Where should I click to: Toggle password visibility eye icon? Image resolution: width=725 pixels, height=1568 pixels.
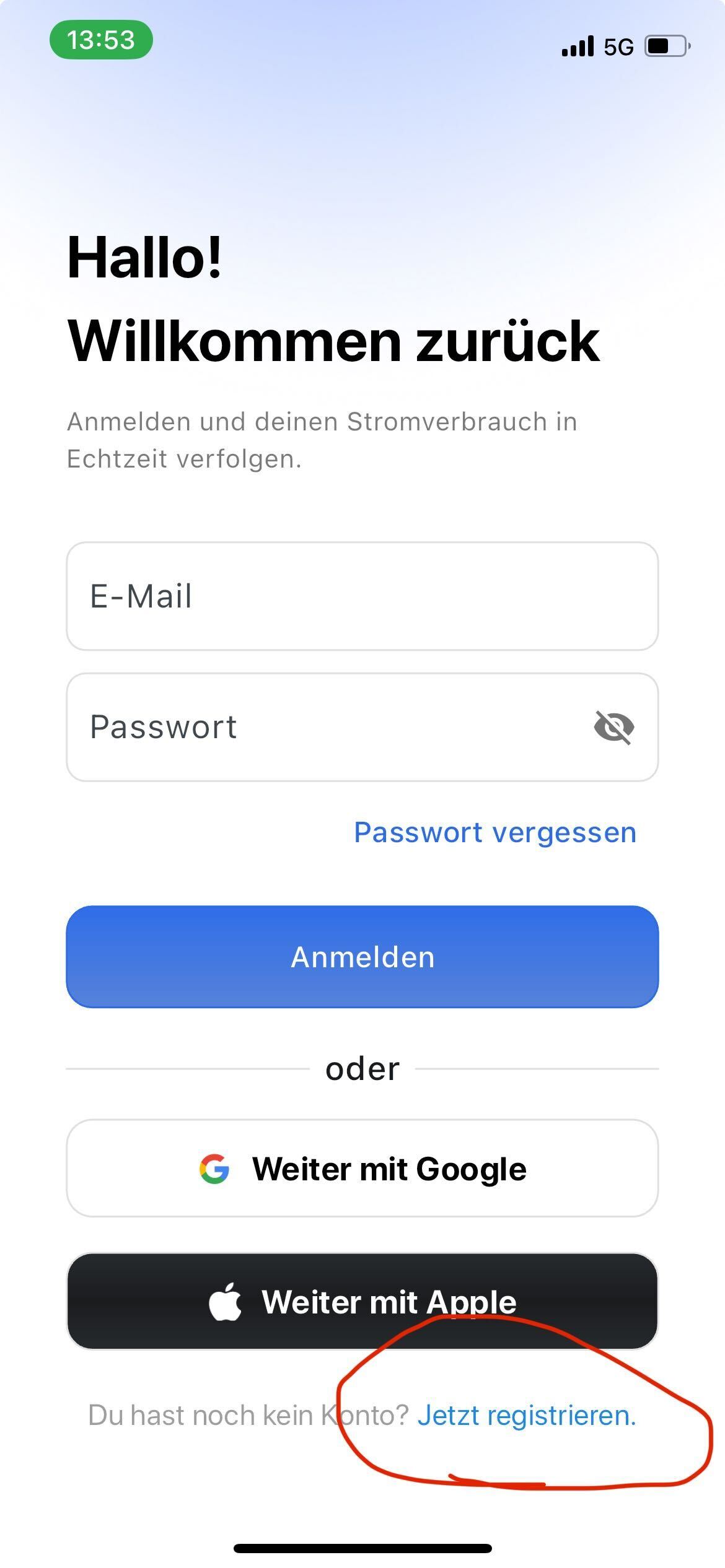[613, 727]
